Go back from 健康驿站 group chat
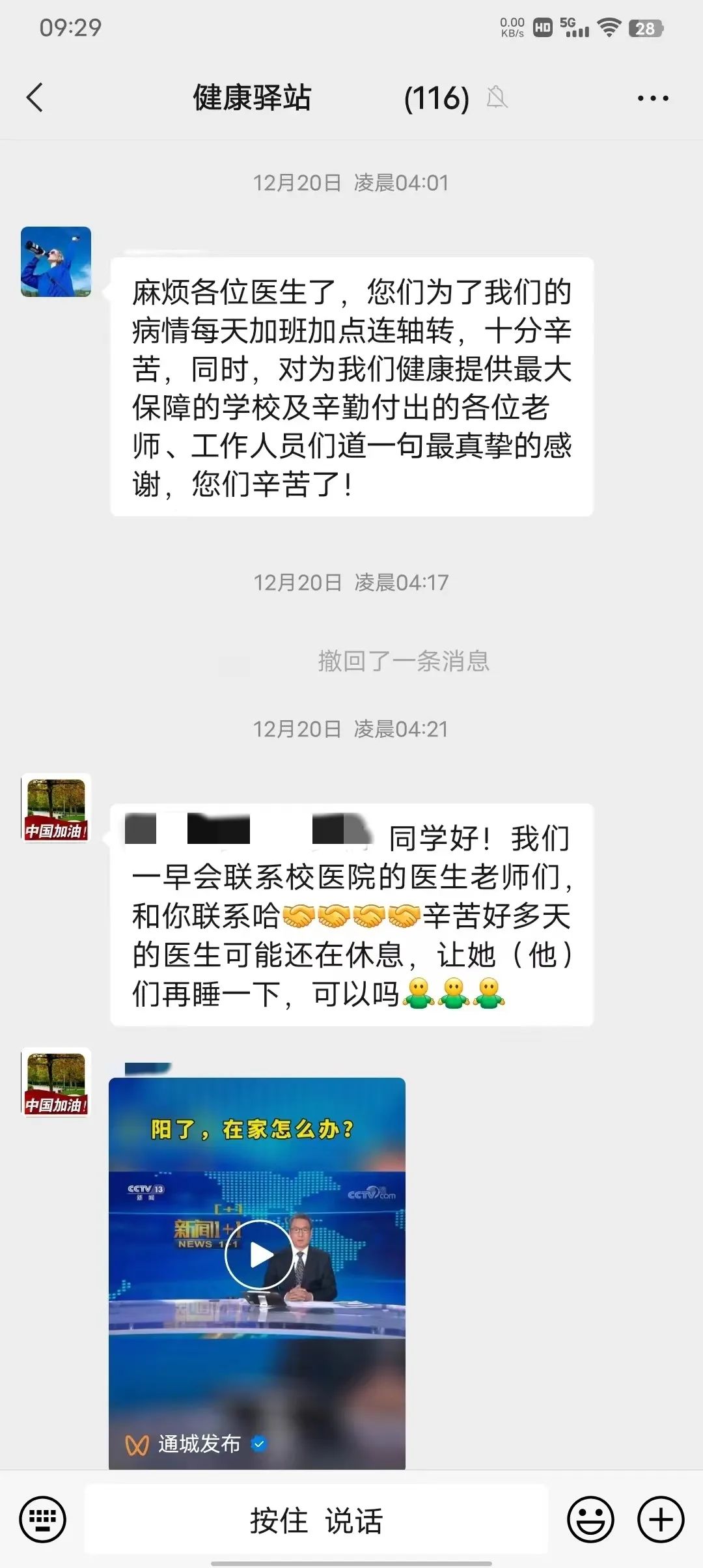Image resolution: width=703 pixels, height=1568 pixels. pos(35,98)
